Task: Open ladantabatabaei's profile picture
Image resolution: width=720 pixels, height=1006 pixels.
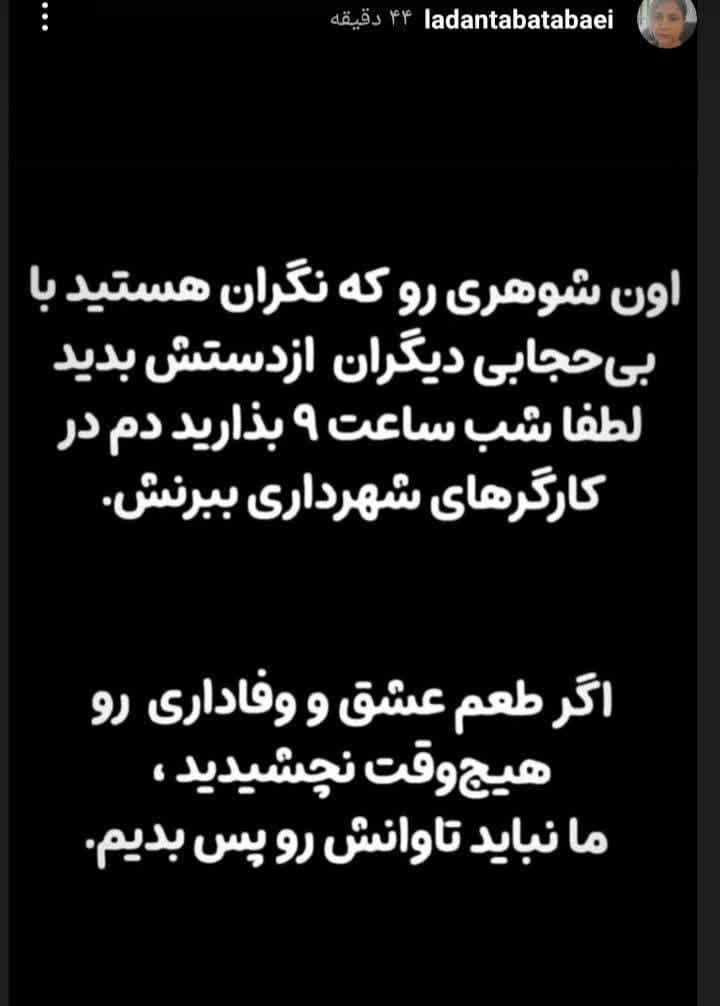Action: 667,23
